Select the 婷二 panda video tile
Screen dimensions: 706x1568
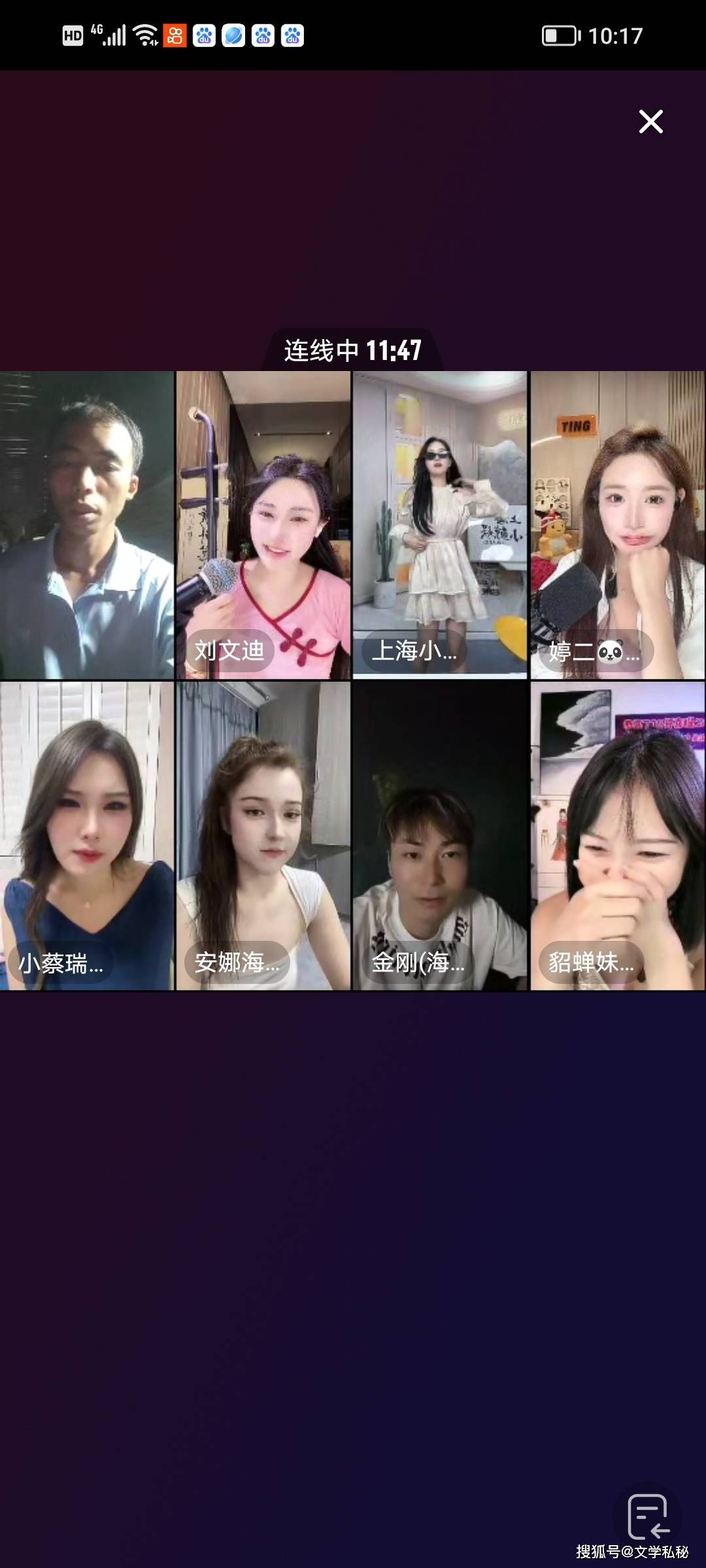pyautogui.click(x=617, y=525)
